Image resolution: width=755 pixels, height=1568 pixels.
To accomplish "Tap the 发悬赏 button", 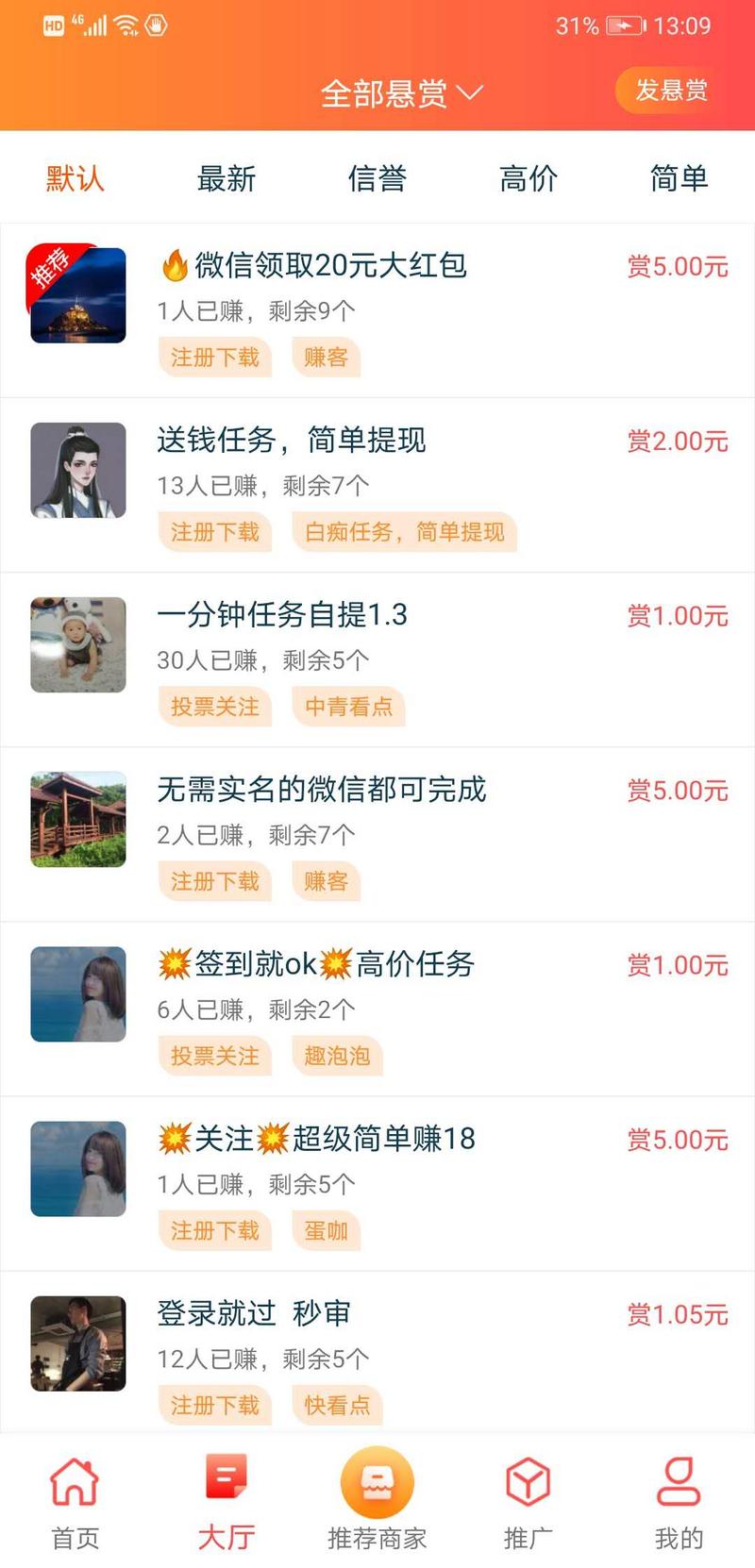I will 671,91.
